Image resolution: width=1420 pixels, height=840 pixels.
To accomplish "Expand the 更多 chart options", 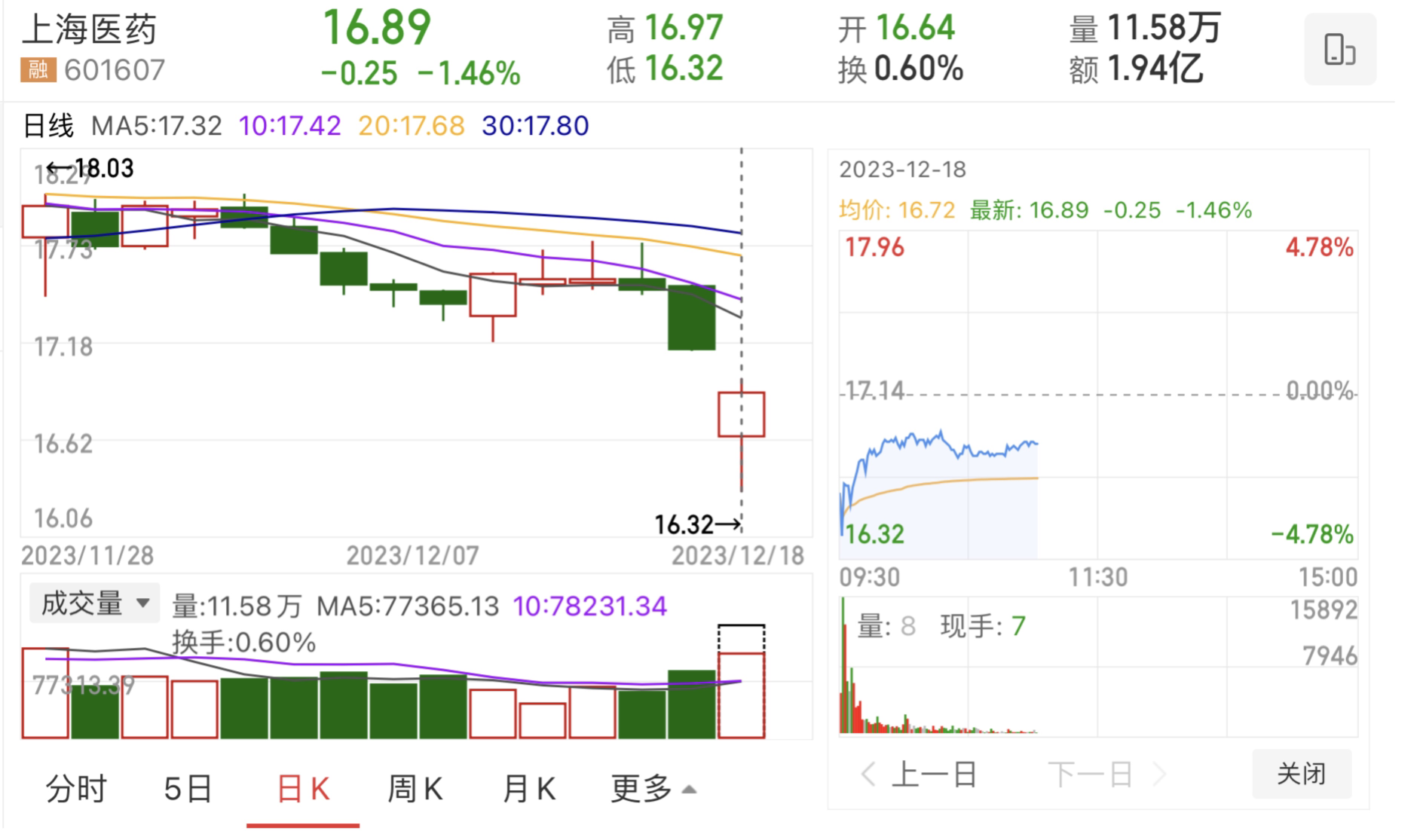I will click(x=653, y=789).
